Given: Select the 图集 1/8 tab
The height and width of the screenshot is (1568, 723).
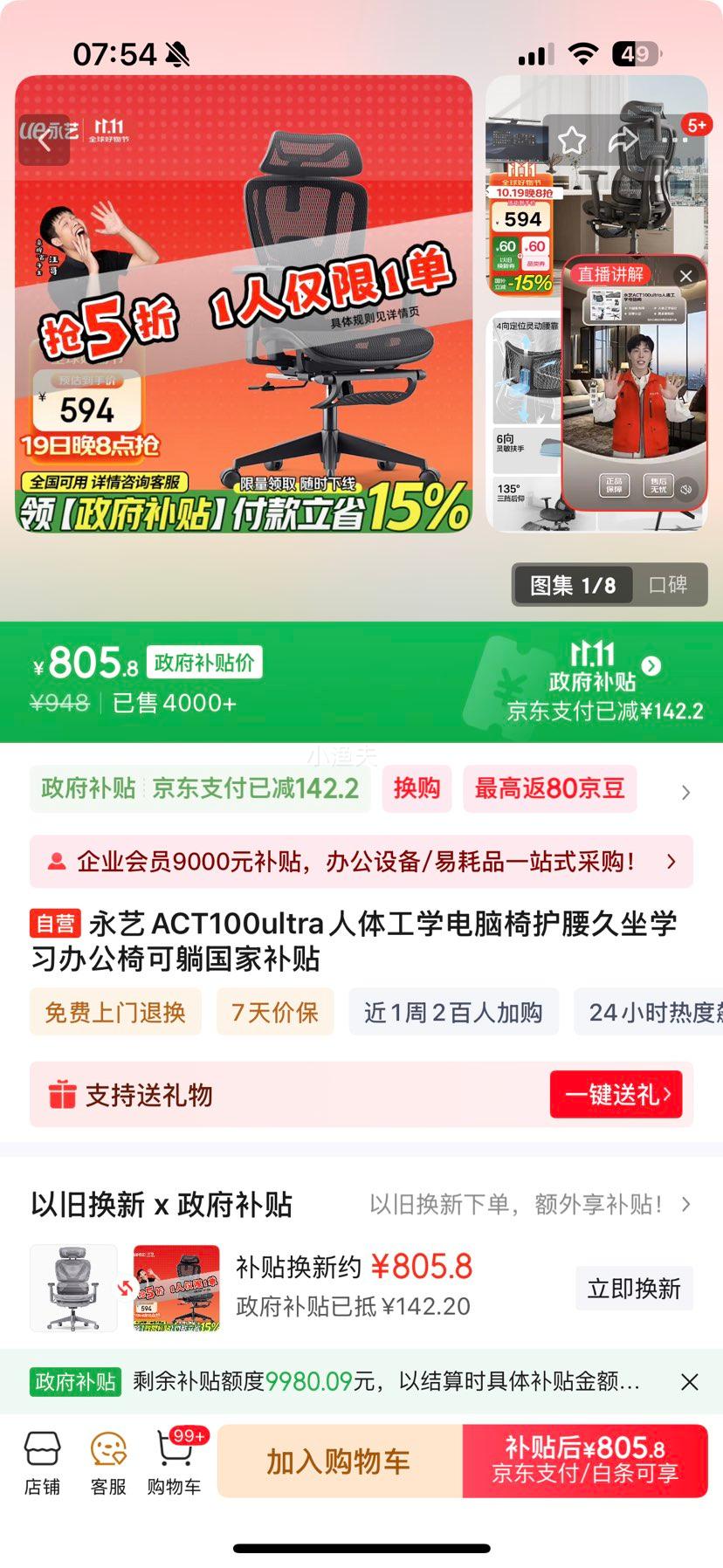Looking at the screenshot, I should coord(573,585).
